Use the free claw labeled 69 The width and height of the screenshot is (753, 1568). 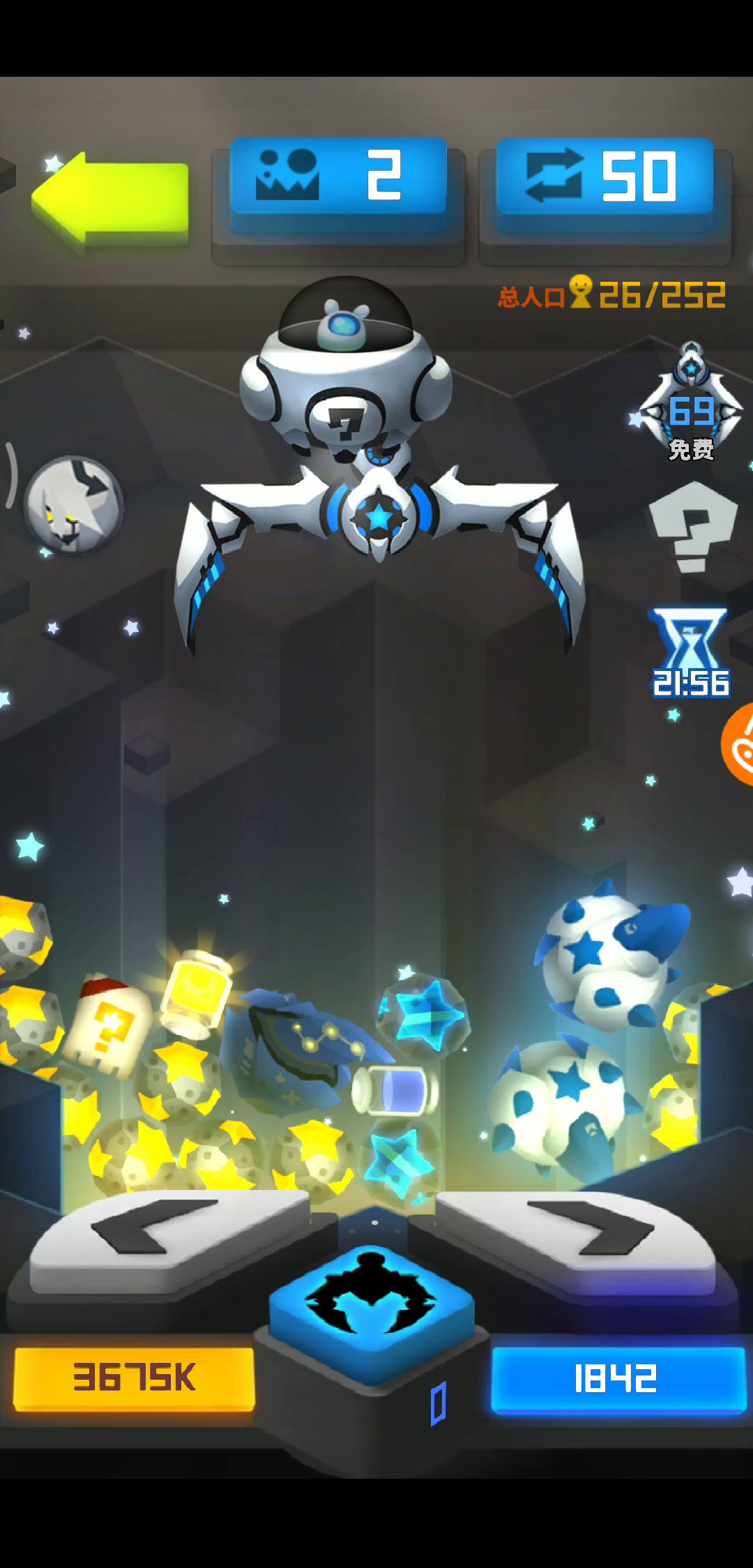(690, 405)
